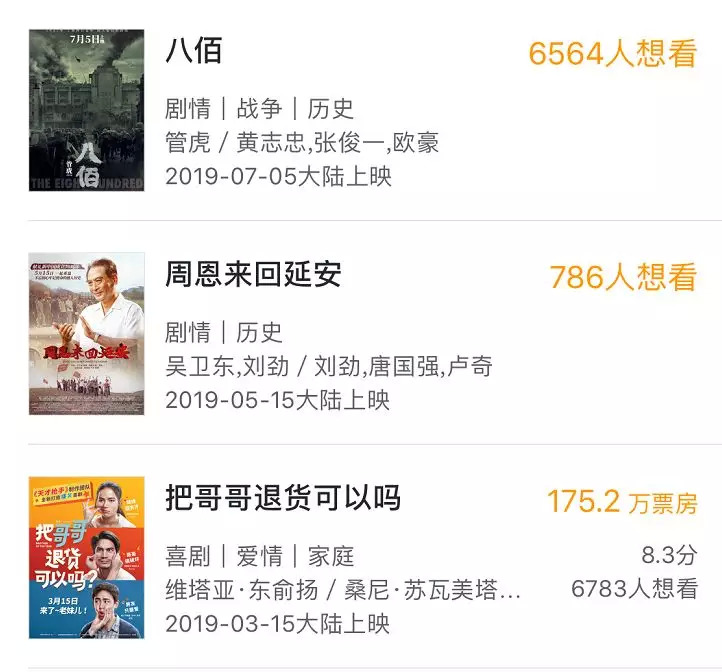View the 周恩来回延安 movie entry
Viewport: 722px width, 672px height.
point(253,275)
